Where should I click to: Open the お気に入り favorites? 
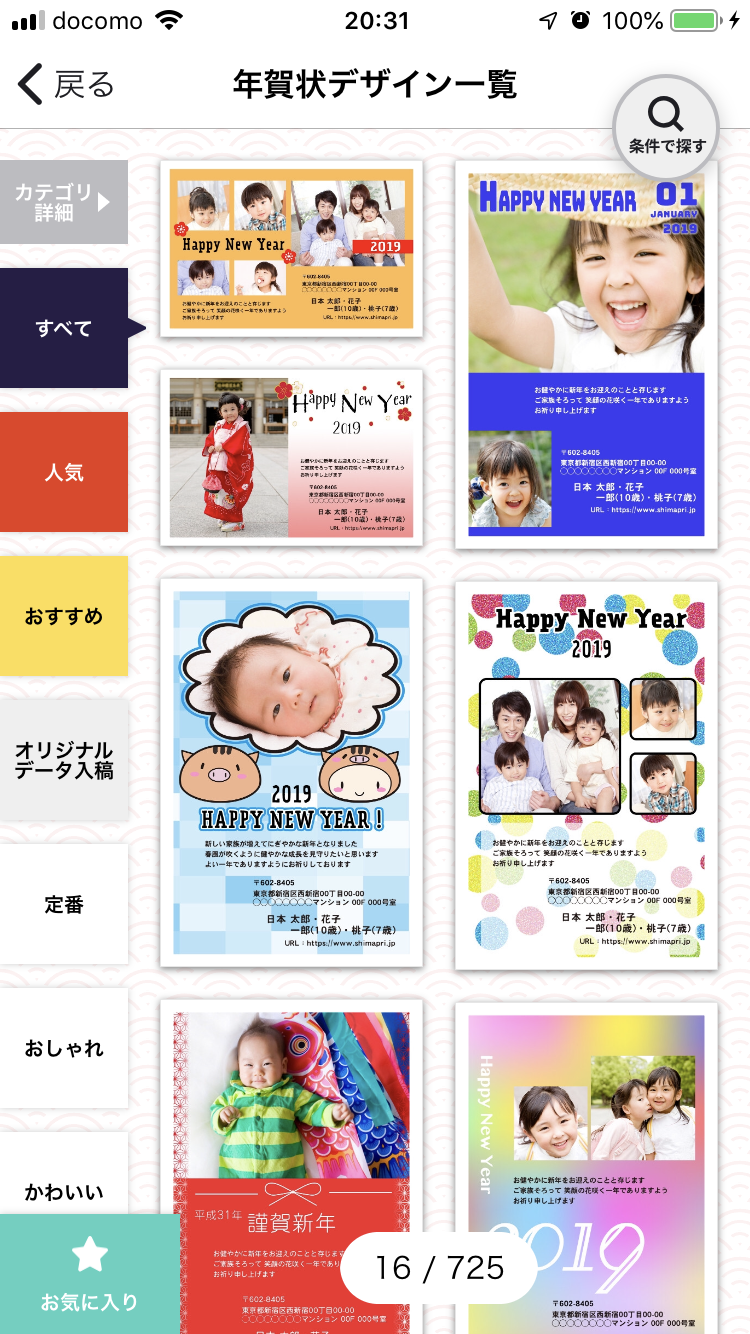point(90,1274)
